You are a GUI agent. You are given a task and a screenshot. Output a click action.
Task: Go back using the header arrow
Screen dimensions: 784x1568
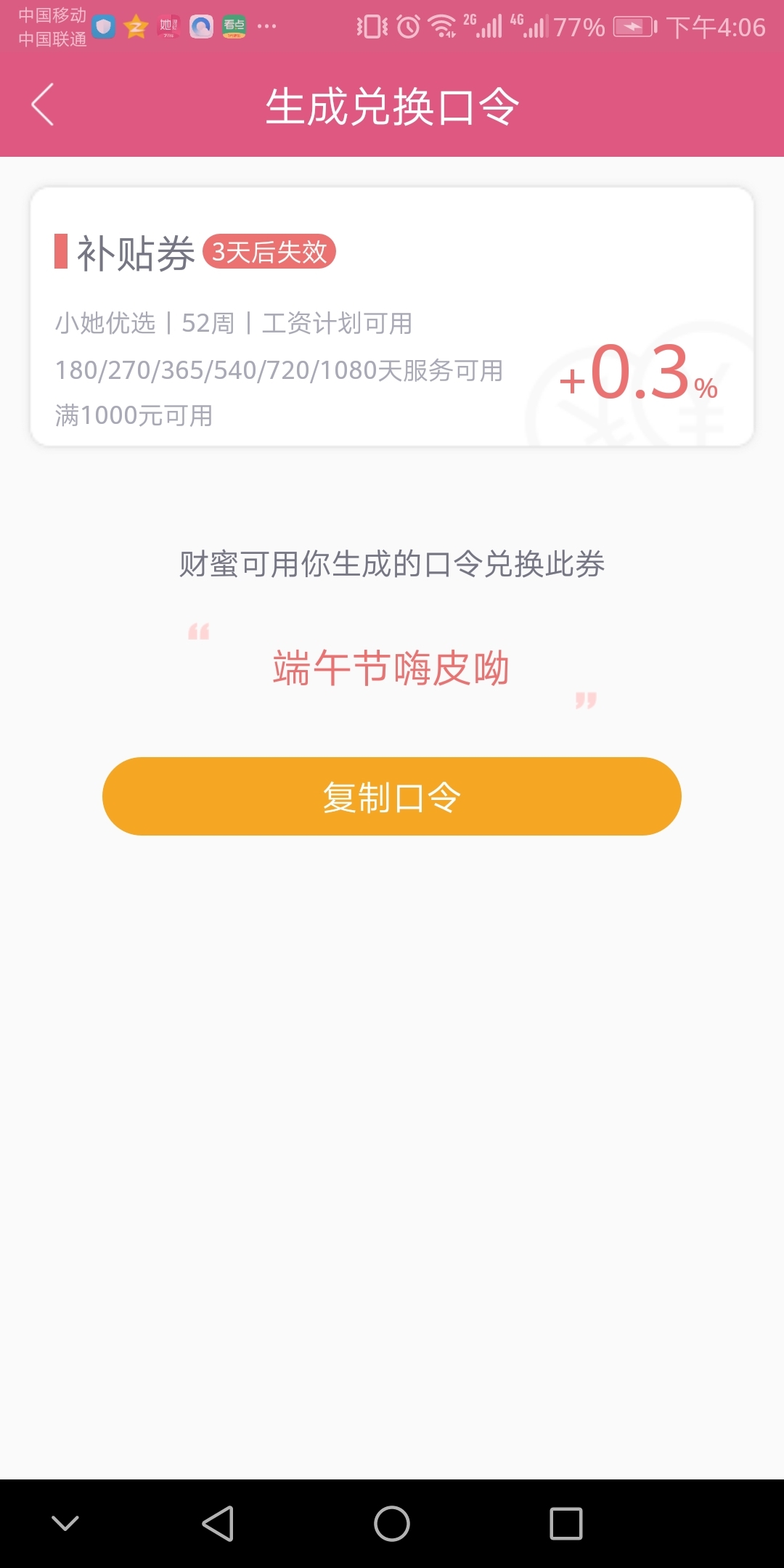(43, 105)
